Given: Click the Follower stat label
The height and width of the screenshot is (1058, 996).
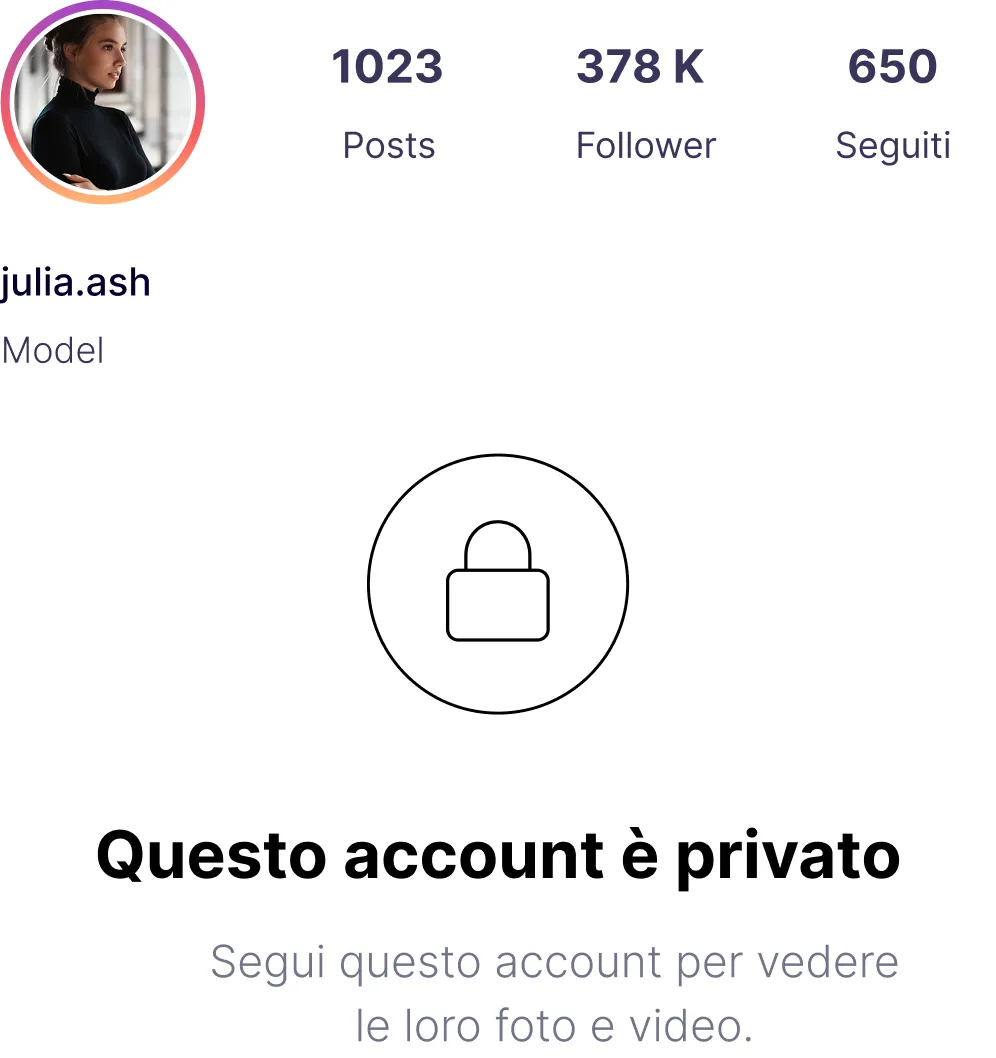Looking at the screenshot, I should coord(645,145).
